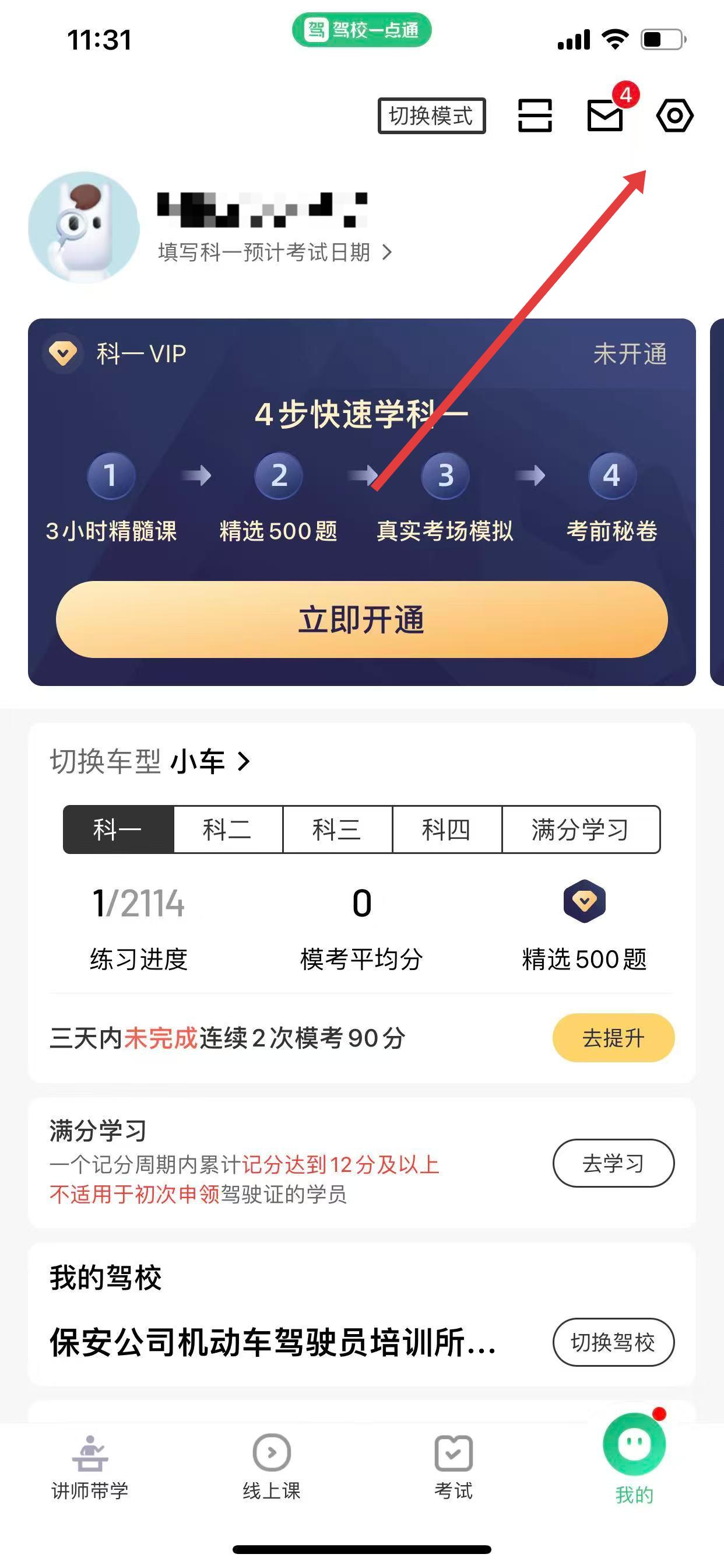Open the profile avatar
This screenshot has width=724, height=1568.
84,228
